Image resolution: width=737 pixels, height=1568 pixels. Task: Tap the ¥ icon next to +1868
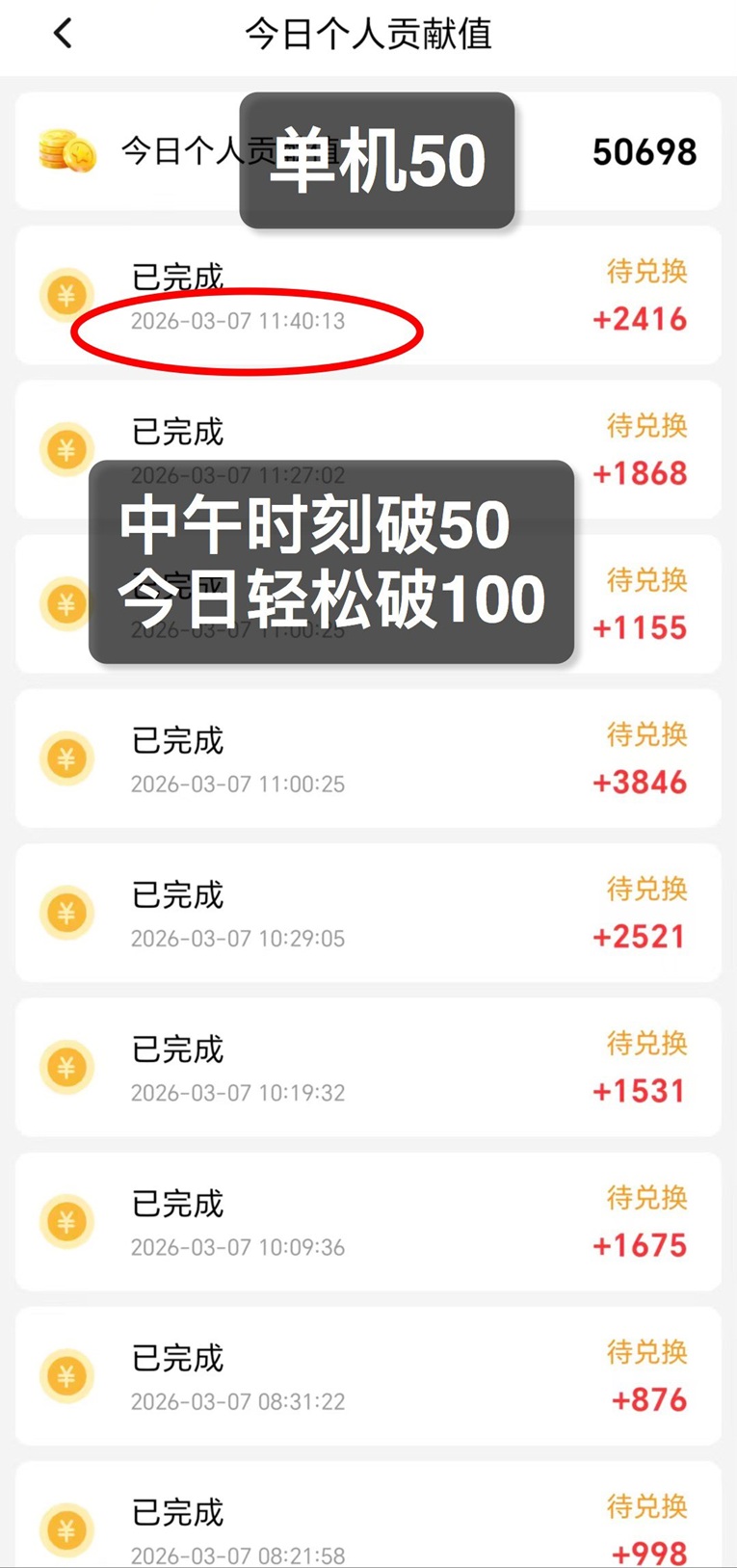click(x=66, y=449)
